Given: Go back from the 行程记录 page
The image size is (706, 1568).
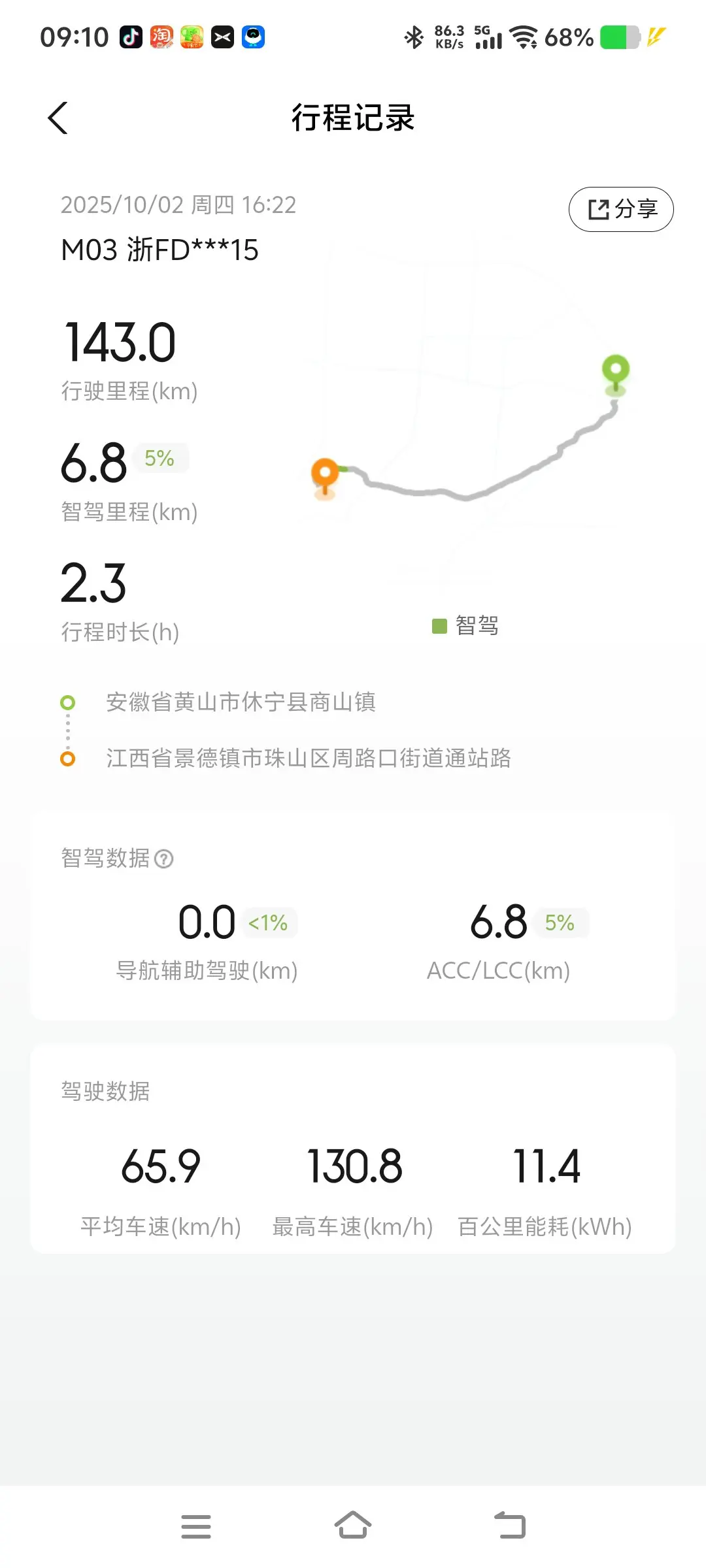Looking at the screenshot, I should click(x=58, y=118).
